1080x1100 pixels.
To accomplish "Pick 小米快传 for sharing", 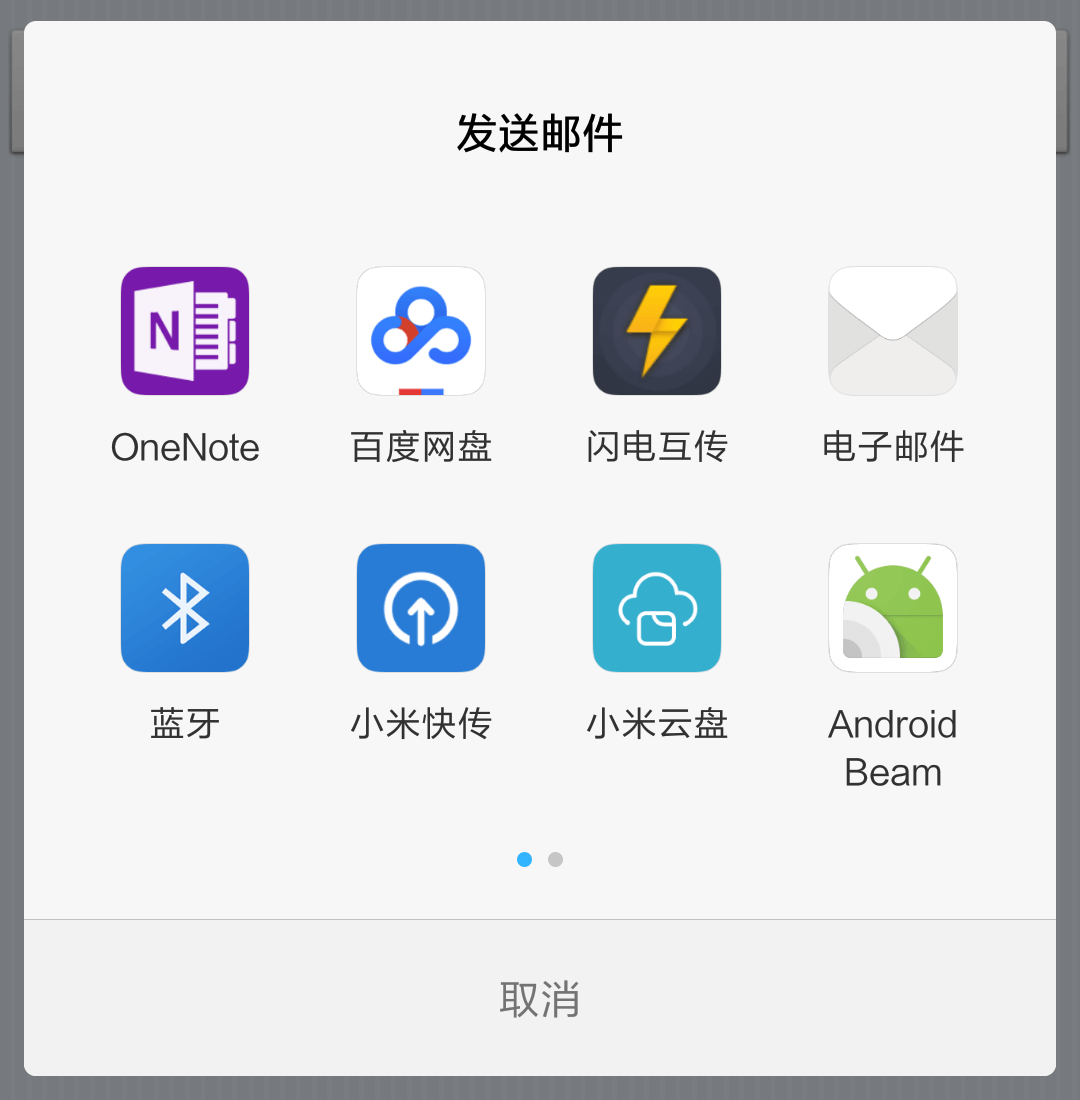I will click(421, 608).
